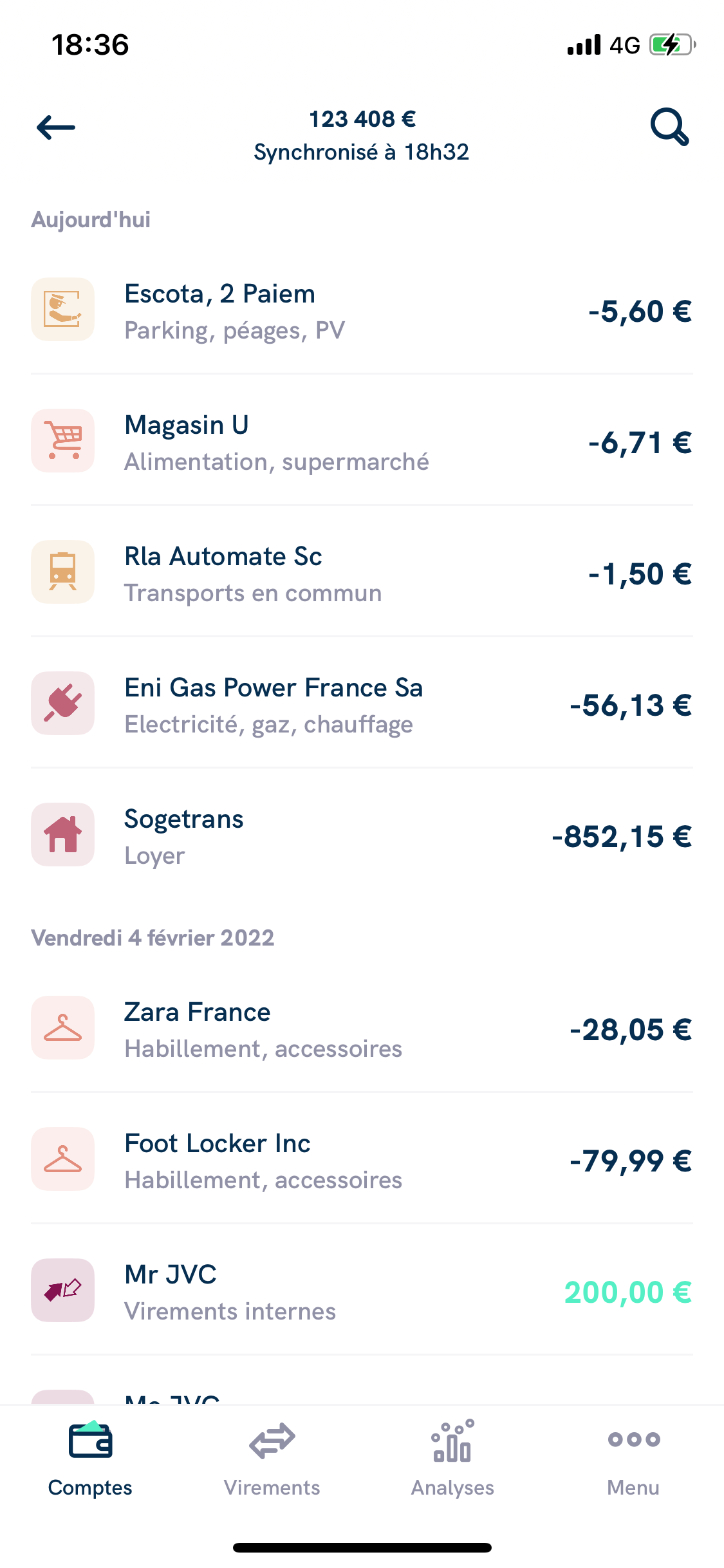
Task: View the Magasin U transaction details
Action: pos(362,442)
